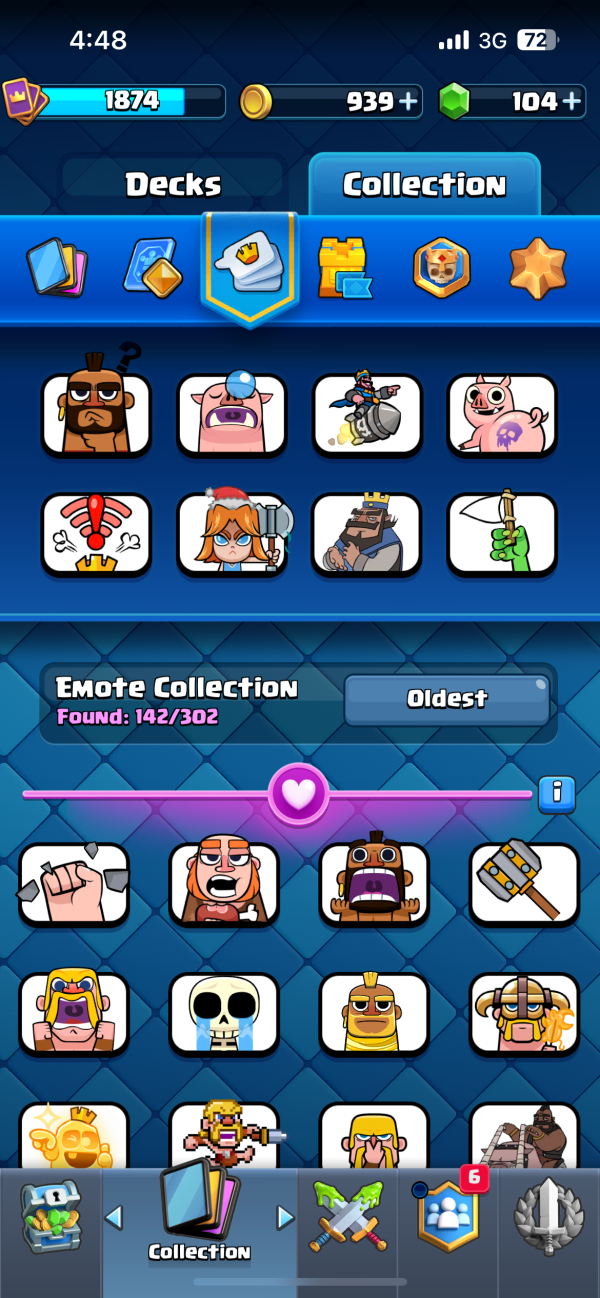Select the pink pig with skull emote
600x1298 pixels.
(502, 413)
